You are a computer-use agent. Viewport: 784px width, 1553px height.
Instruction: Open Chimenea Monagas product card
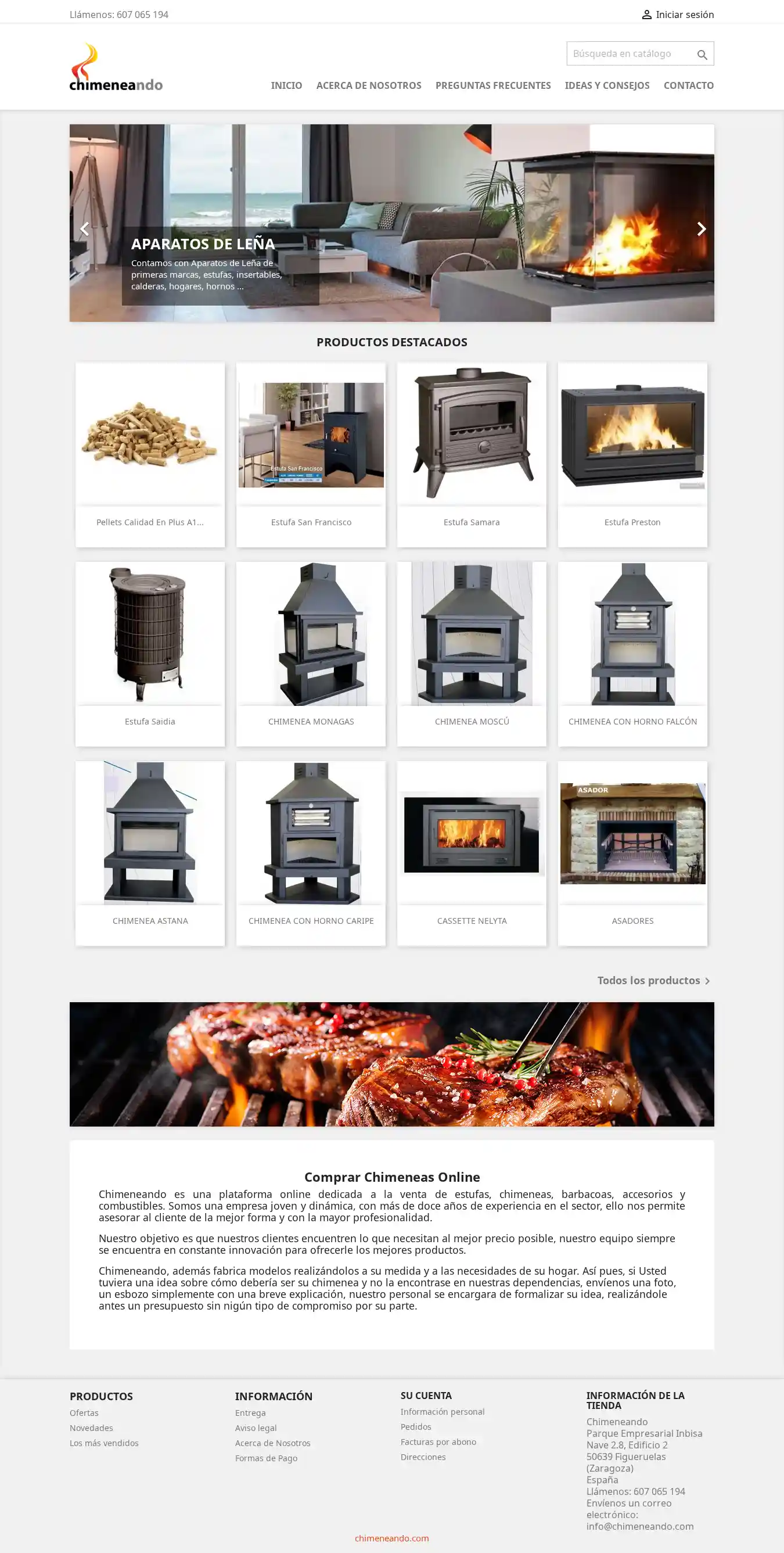tap(311, 721)
